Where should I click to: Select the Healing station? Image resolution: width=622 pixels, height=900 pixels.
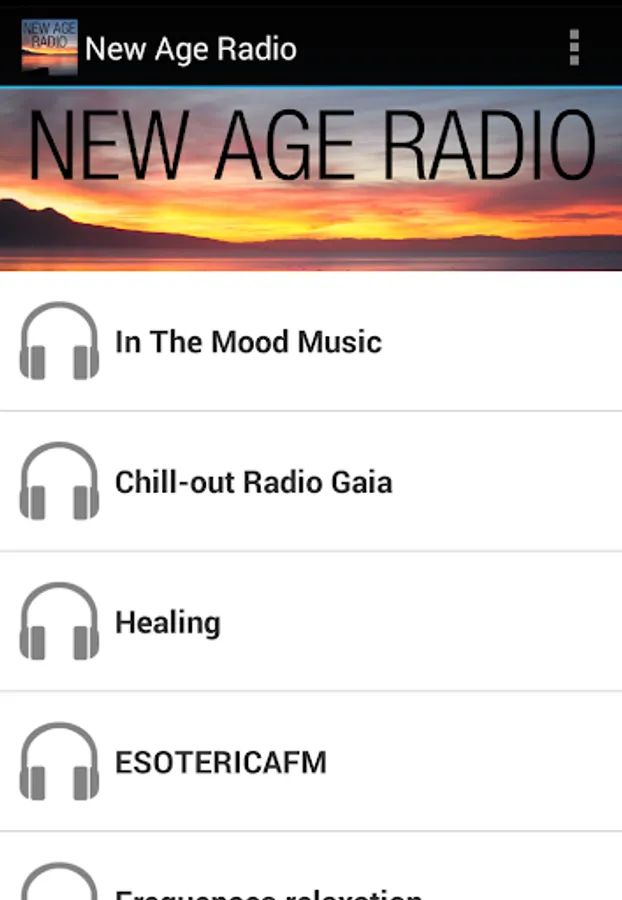tap(311, 622)
